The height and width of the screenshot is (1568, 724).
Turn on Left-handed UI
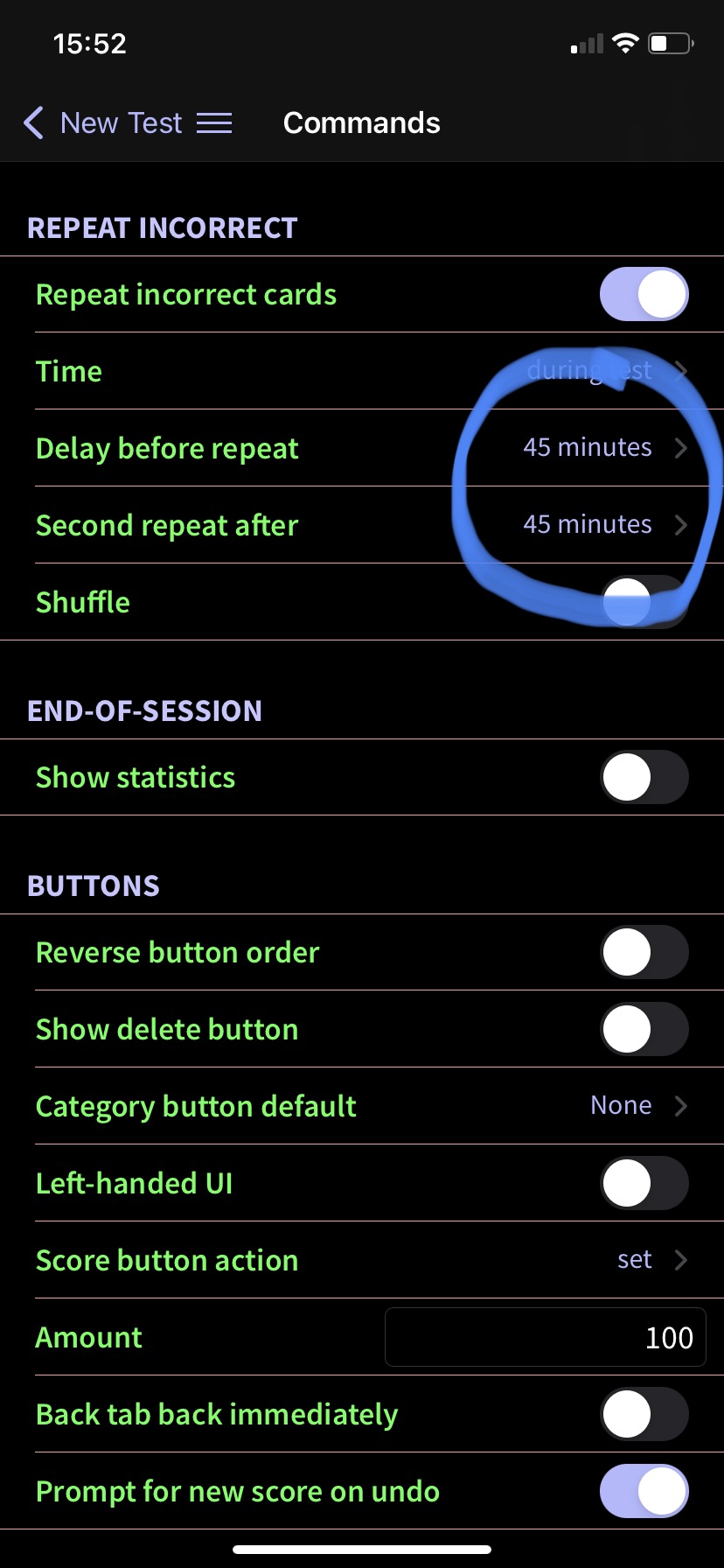point(644,1183)
